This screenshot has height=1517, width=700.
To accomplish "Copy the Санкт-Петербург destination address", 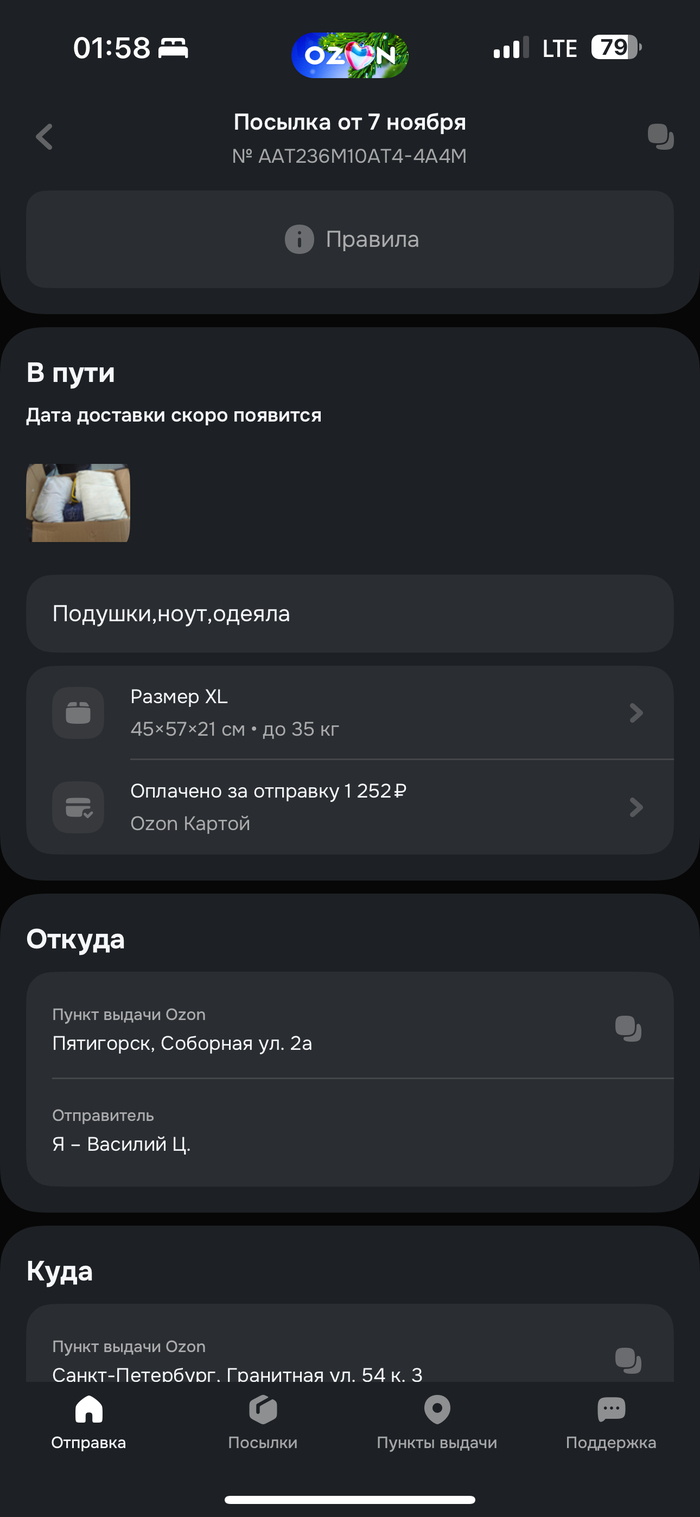I will pyautogui.click(x=628, y=1360).
